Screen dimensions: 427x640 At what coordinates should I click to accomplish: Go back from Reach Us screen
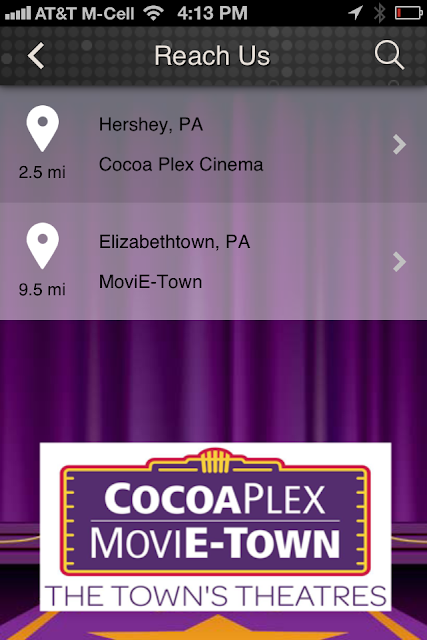[x=36, y=56]
